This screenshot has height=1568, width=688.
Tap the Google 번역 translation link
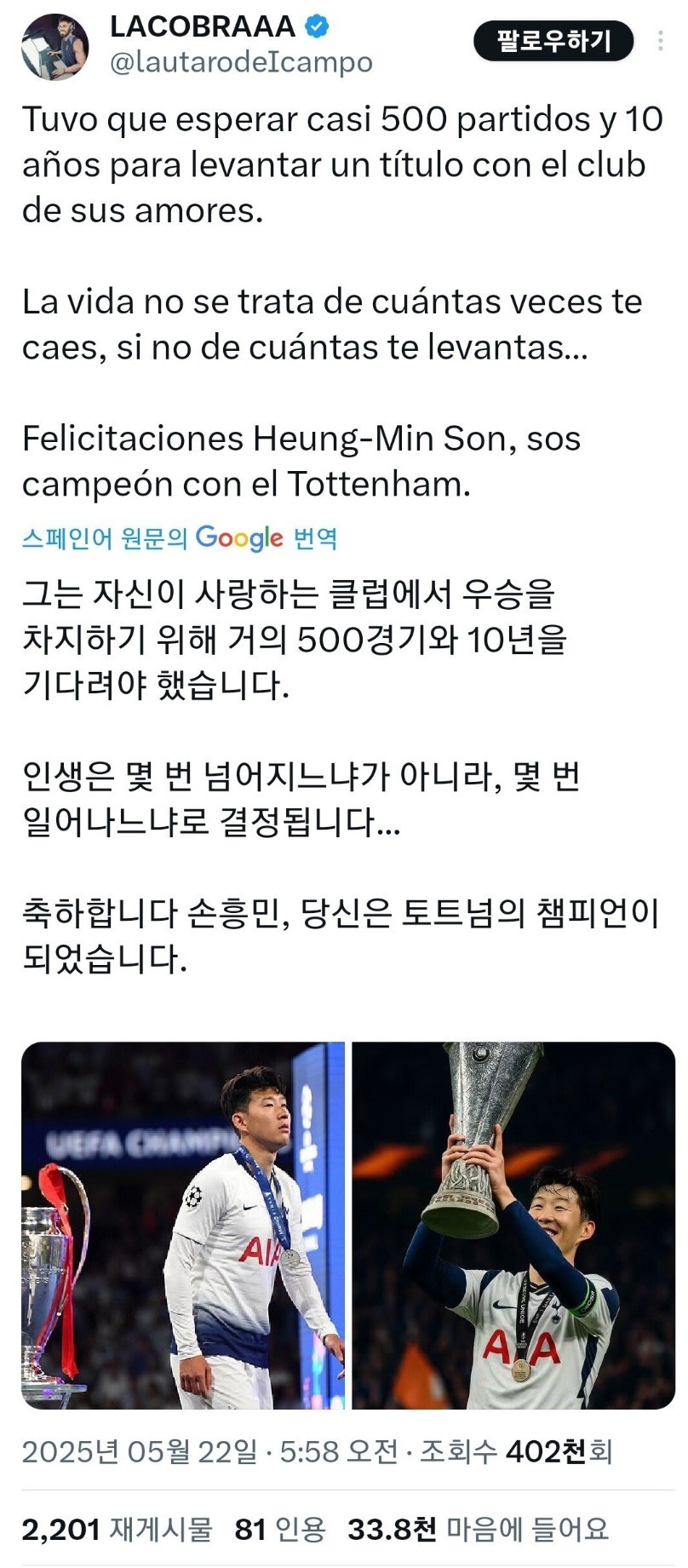pyautogui.click(x=180, y=538)
